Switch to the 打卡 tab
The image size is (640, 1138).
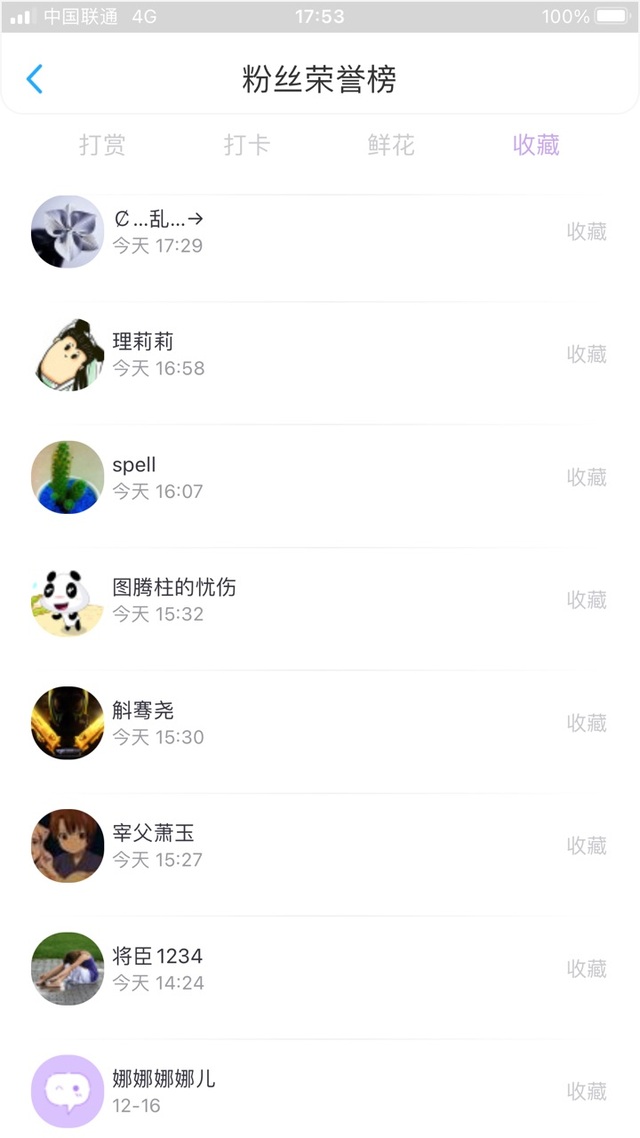pyautogui.click(x=246, y=145)
